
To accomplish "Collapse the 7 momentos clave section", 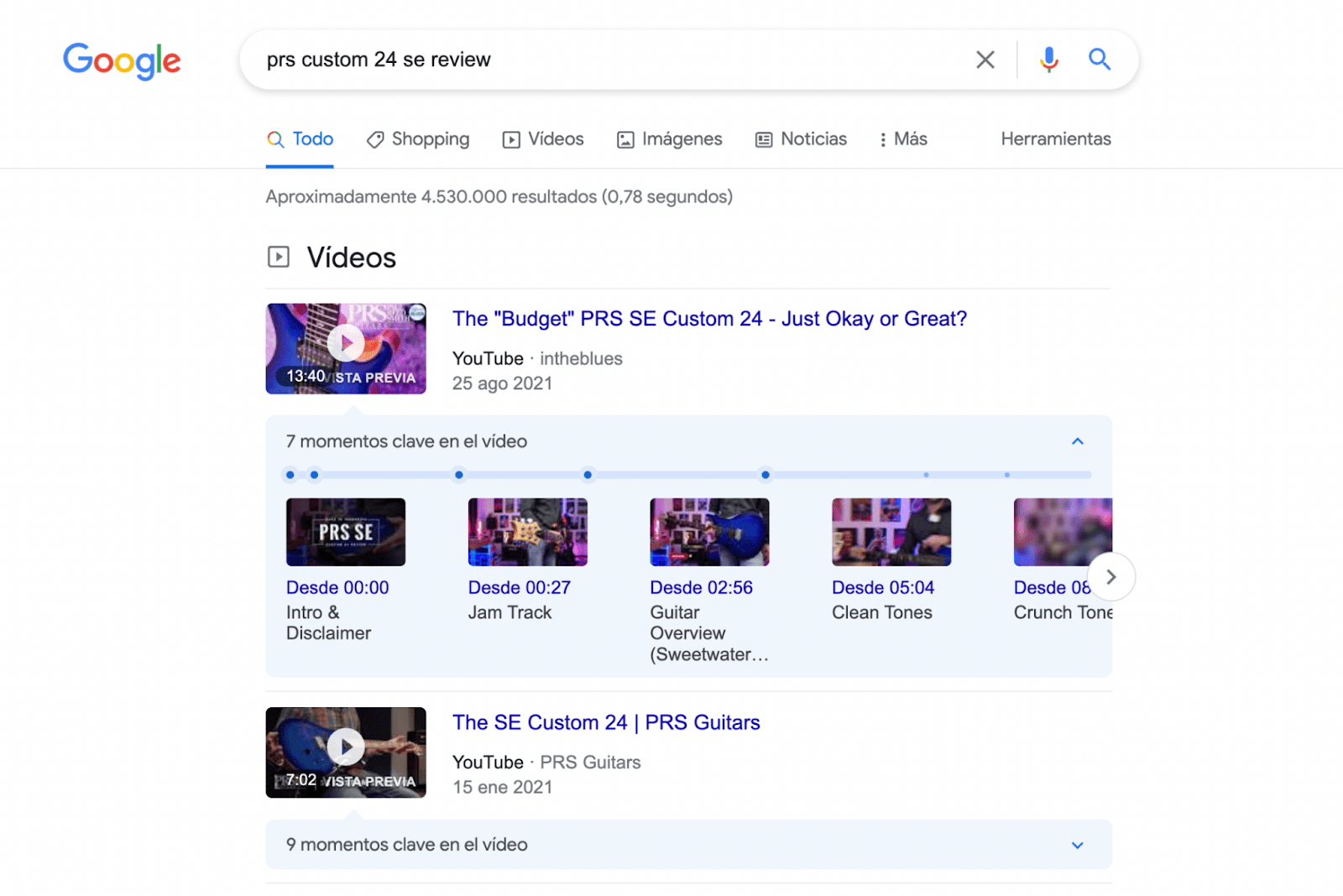I will (1077, 441).
